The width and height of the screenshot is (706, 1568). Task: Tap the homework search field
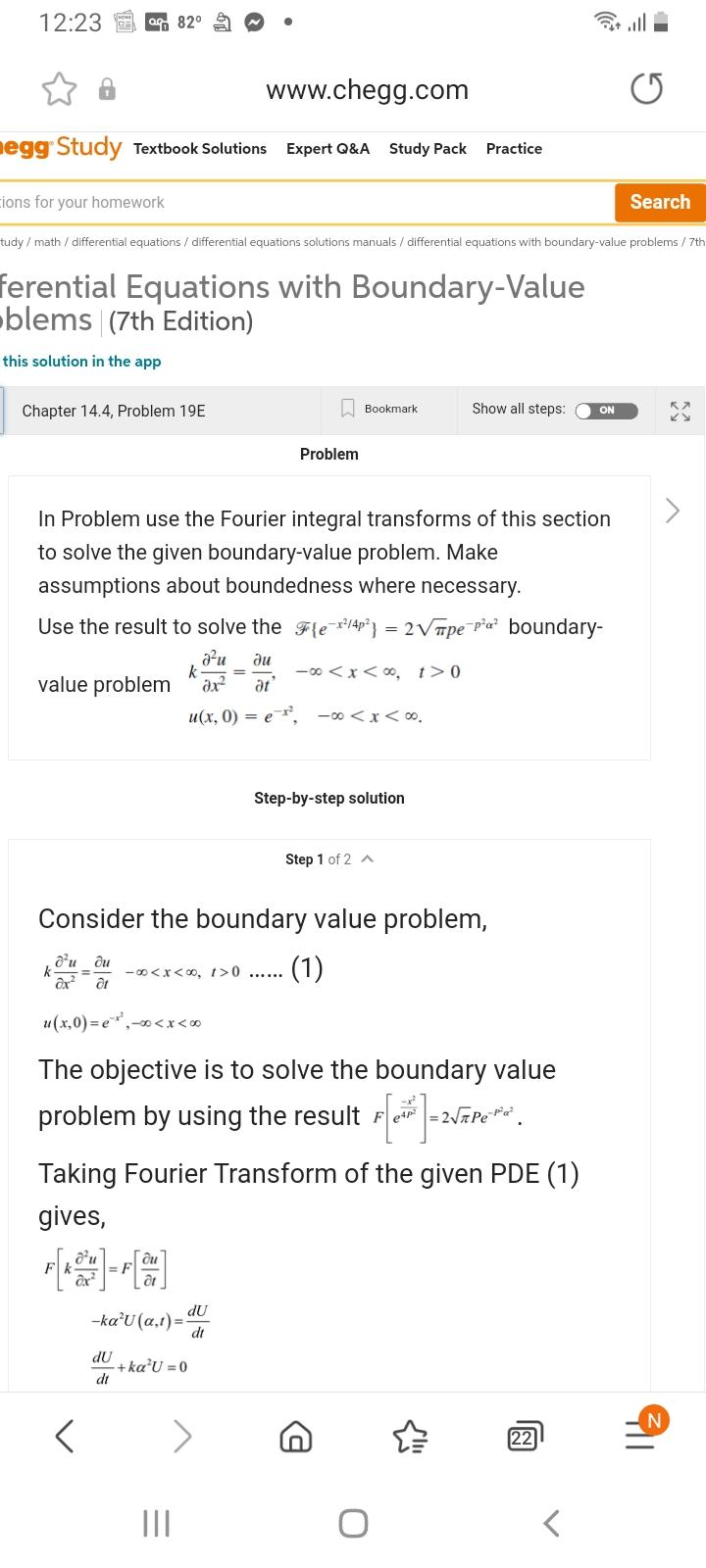tap(294, 202)
